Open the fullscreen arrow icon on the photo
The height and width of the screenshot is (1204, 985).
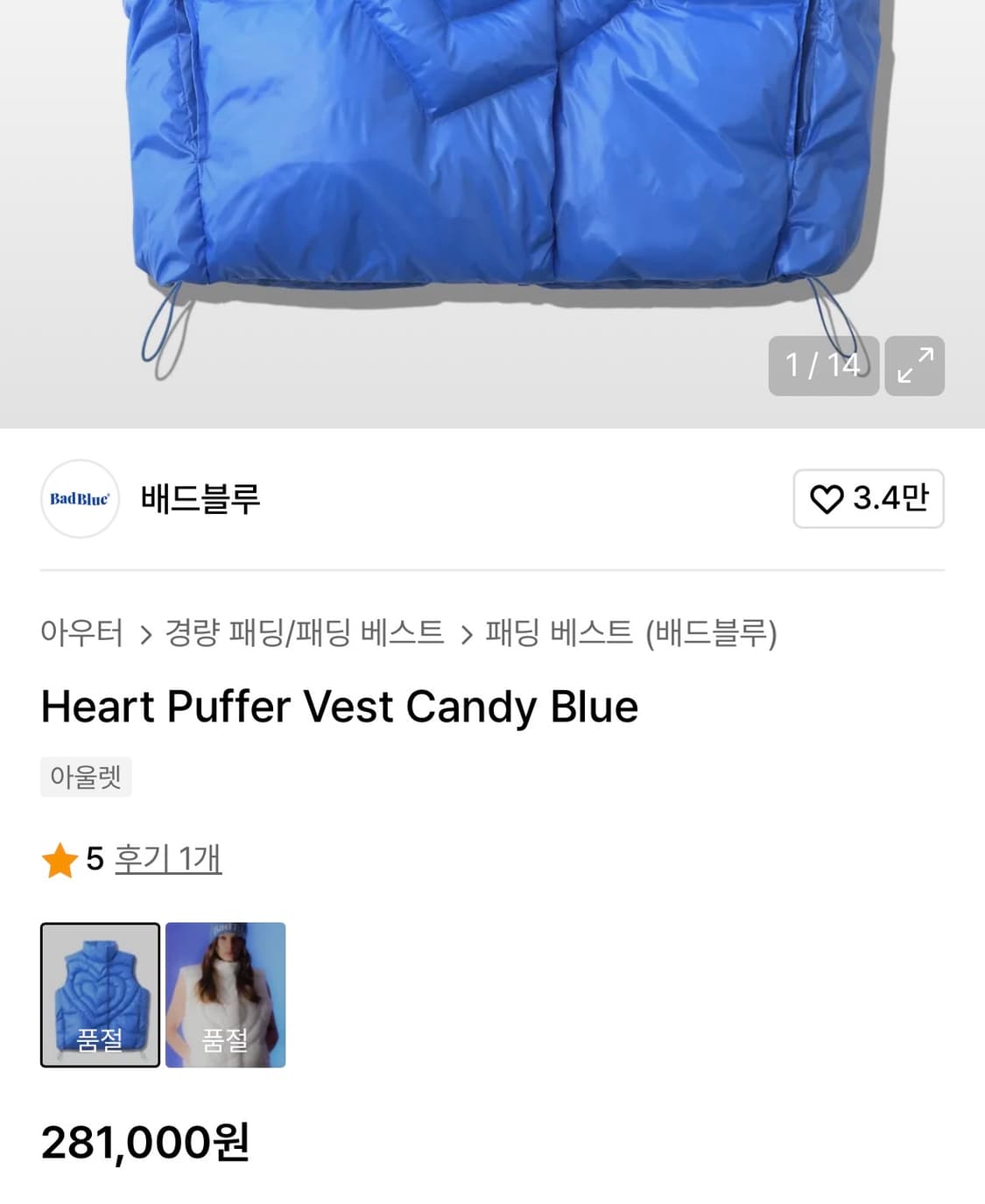[914, 366]
